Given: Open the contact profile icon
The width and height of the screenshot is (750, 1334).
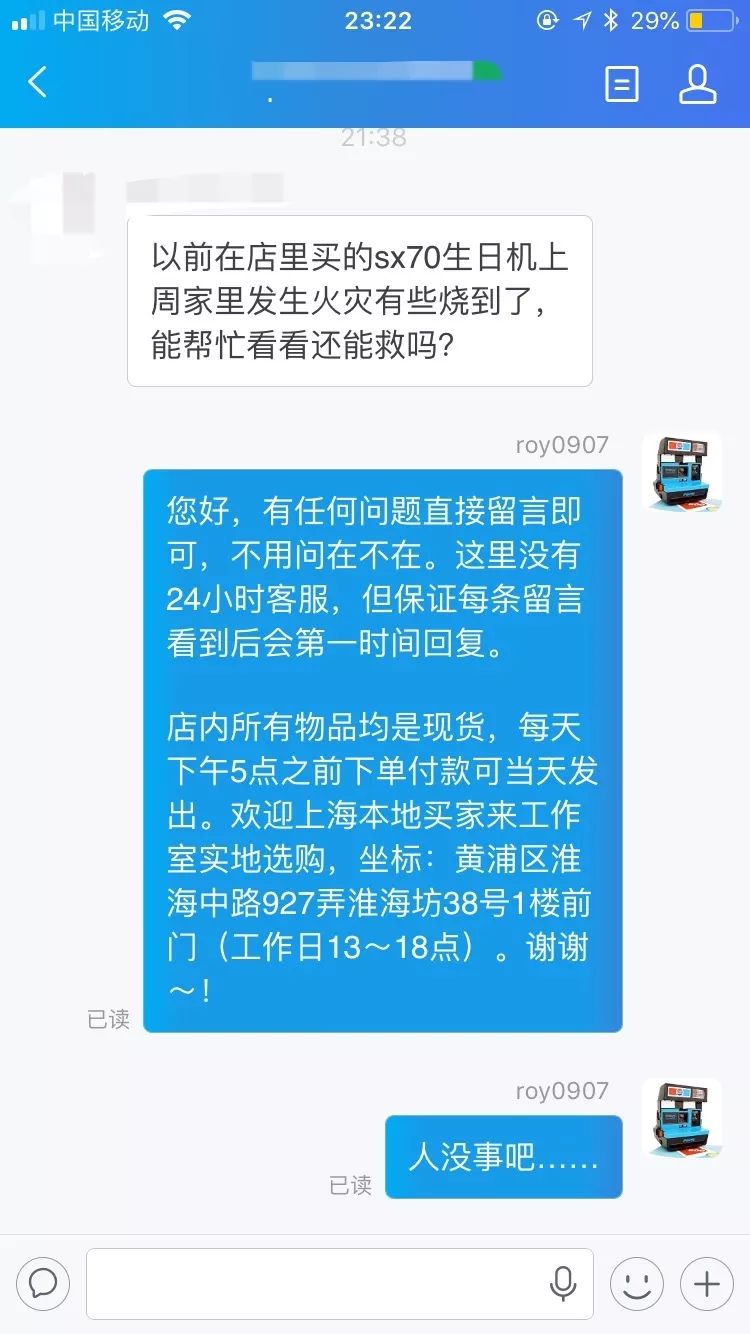Looking at the screenshot, I should [x=697, y=84].
